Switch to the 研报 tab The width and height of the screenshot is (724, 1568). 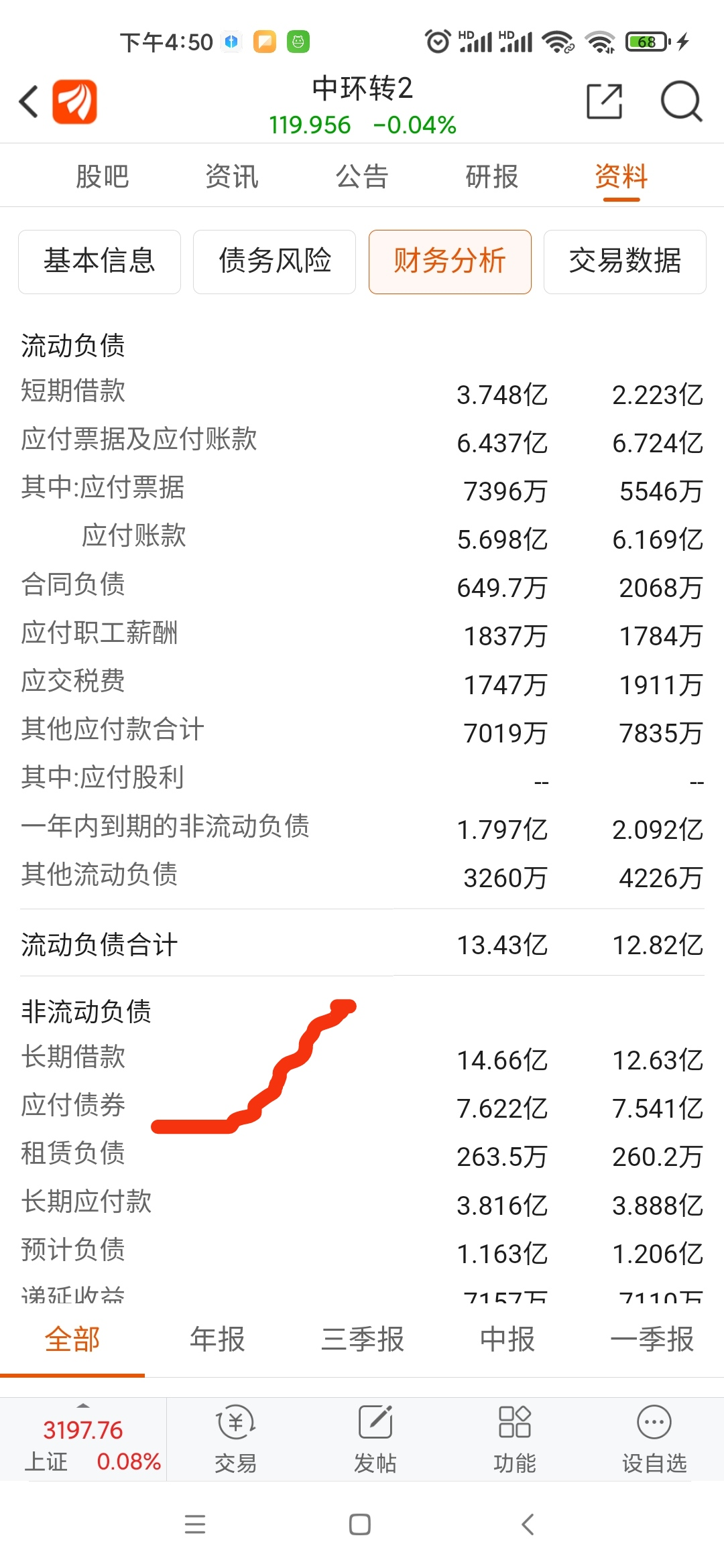[x=492, y=177]
